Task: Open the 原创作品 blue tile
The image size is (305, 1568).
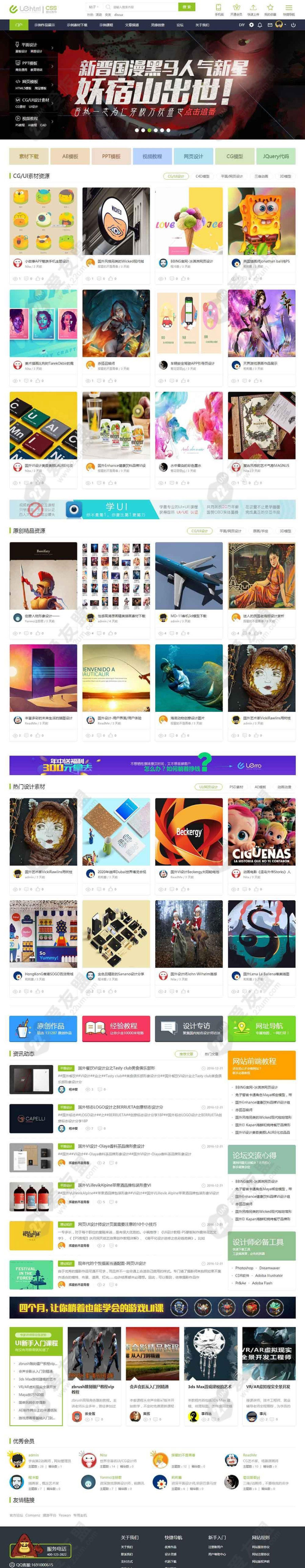Action: coord(43,1029)
